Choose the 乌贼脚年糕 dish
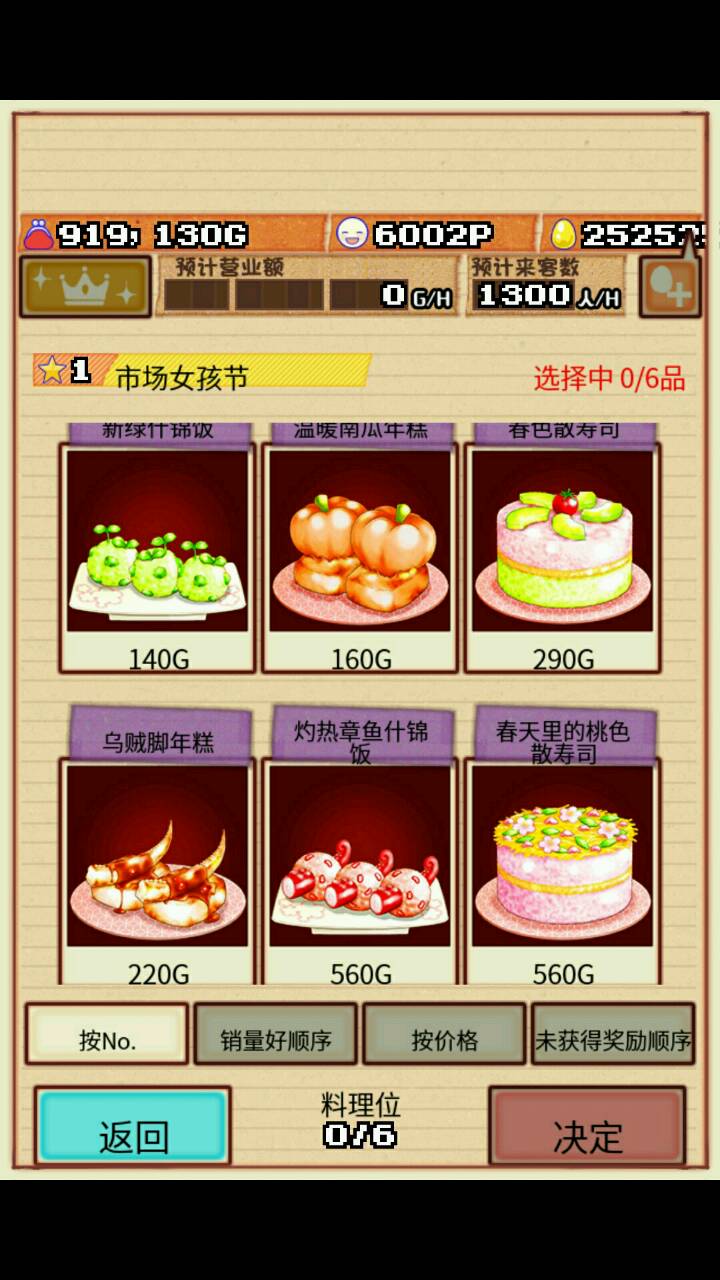720x1280 pixels. coord(158,855)
